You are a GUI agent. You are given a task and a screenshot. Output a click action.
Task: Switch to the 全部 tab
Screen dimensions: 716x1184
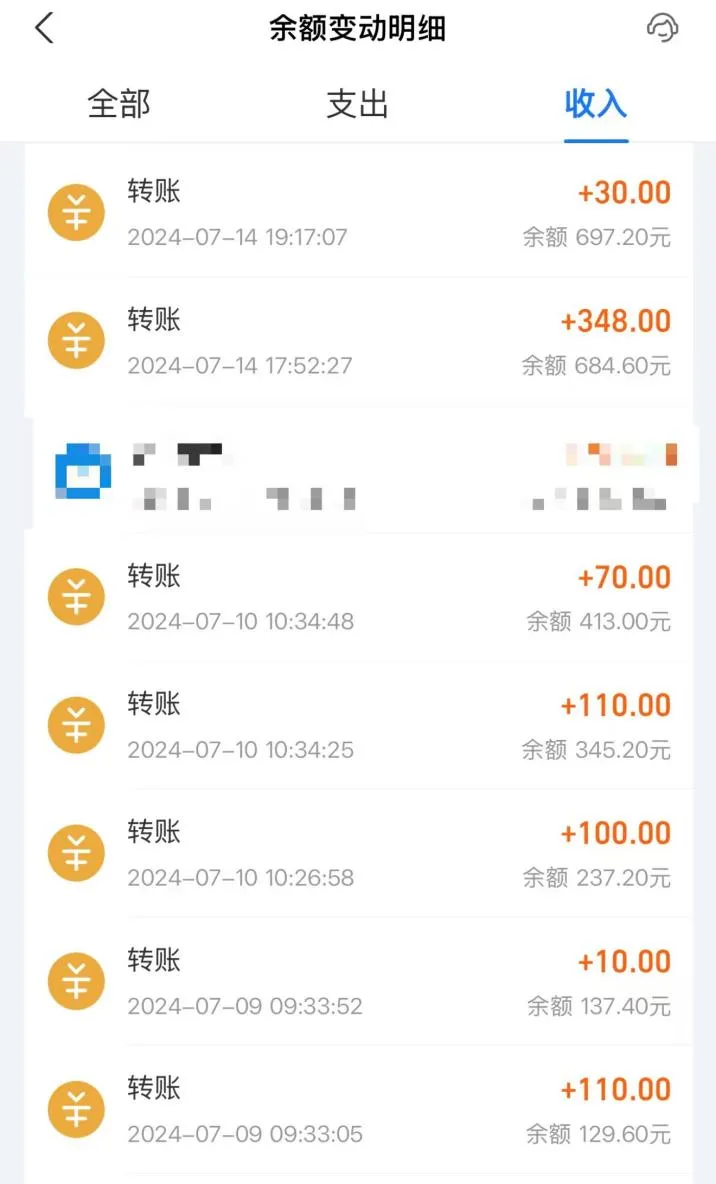point(119,104)
